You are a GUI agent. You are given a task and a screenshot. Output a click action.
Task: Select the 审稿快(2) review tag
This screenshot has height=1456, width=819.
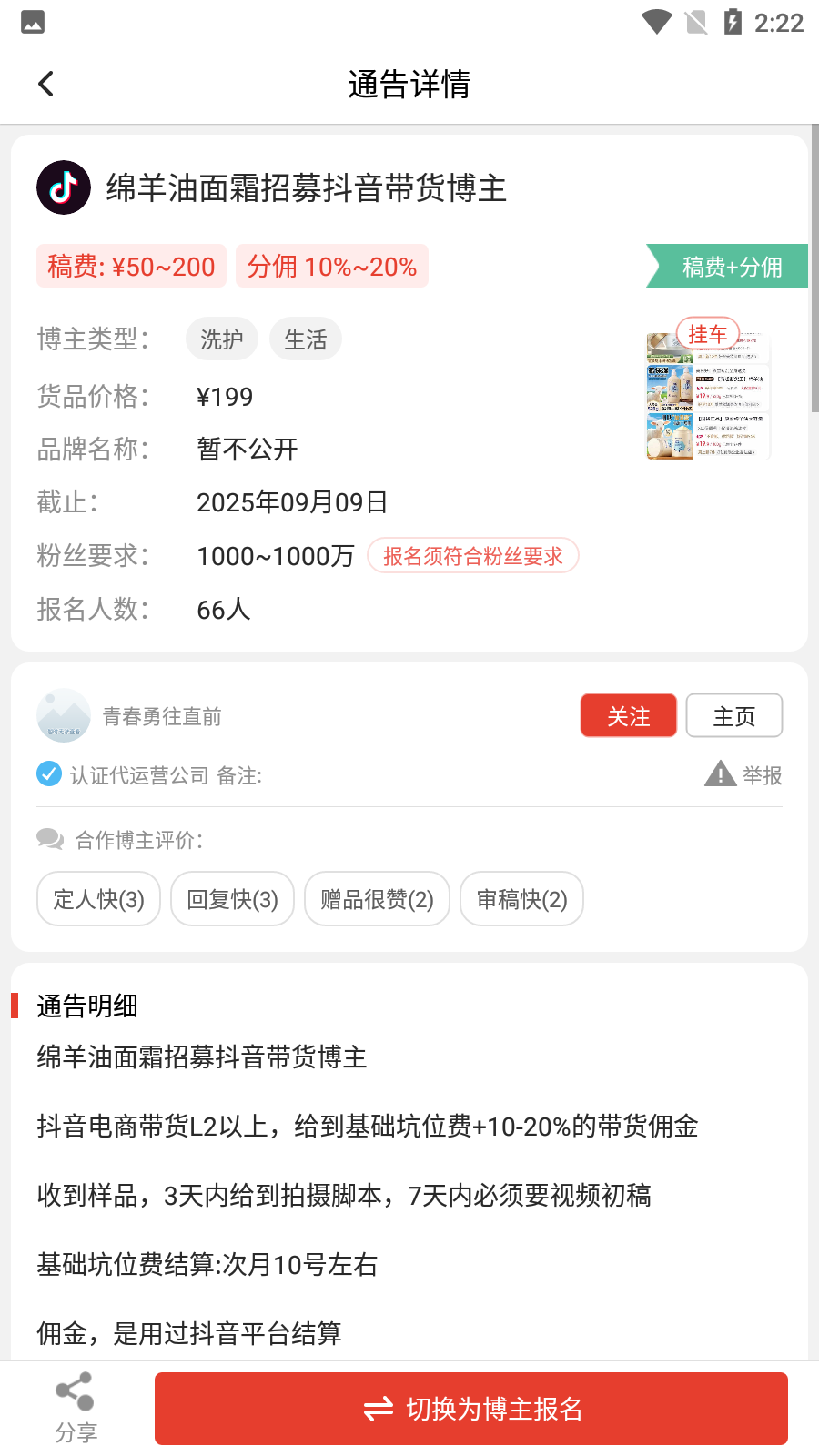(521, 899)
